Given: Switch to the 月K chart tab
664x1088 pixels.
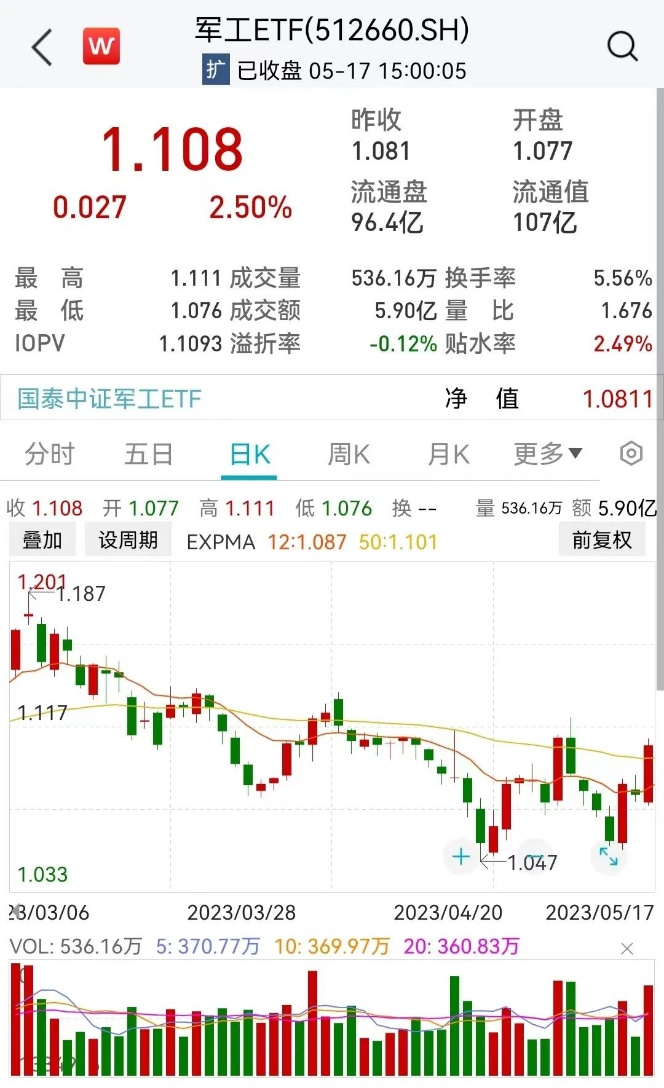Looking at the screenshot, I should pyautogui.click(x=448, y=454).
